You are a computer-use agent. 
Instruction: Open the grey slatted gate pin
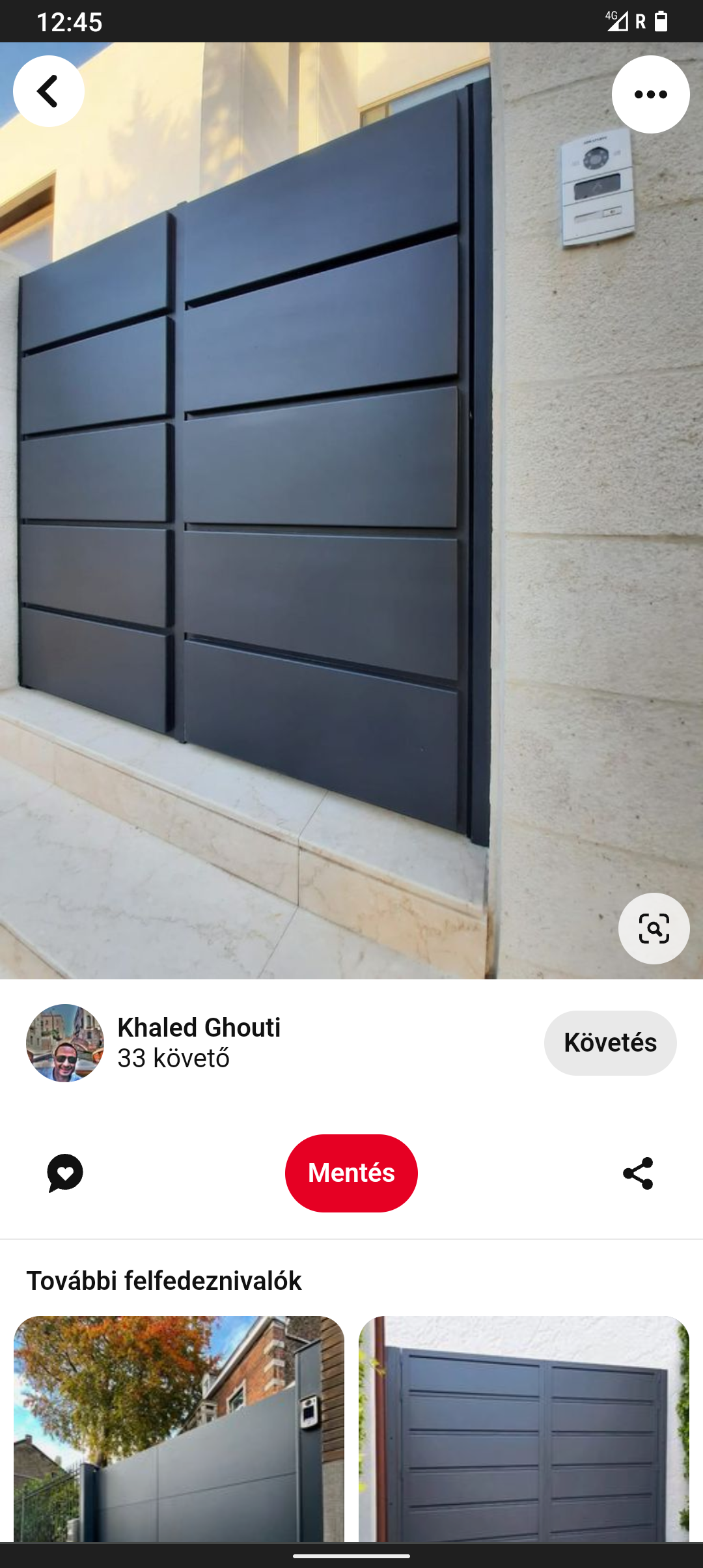[x=524, y=1429]
